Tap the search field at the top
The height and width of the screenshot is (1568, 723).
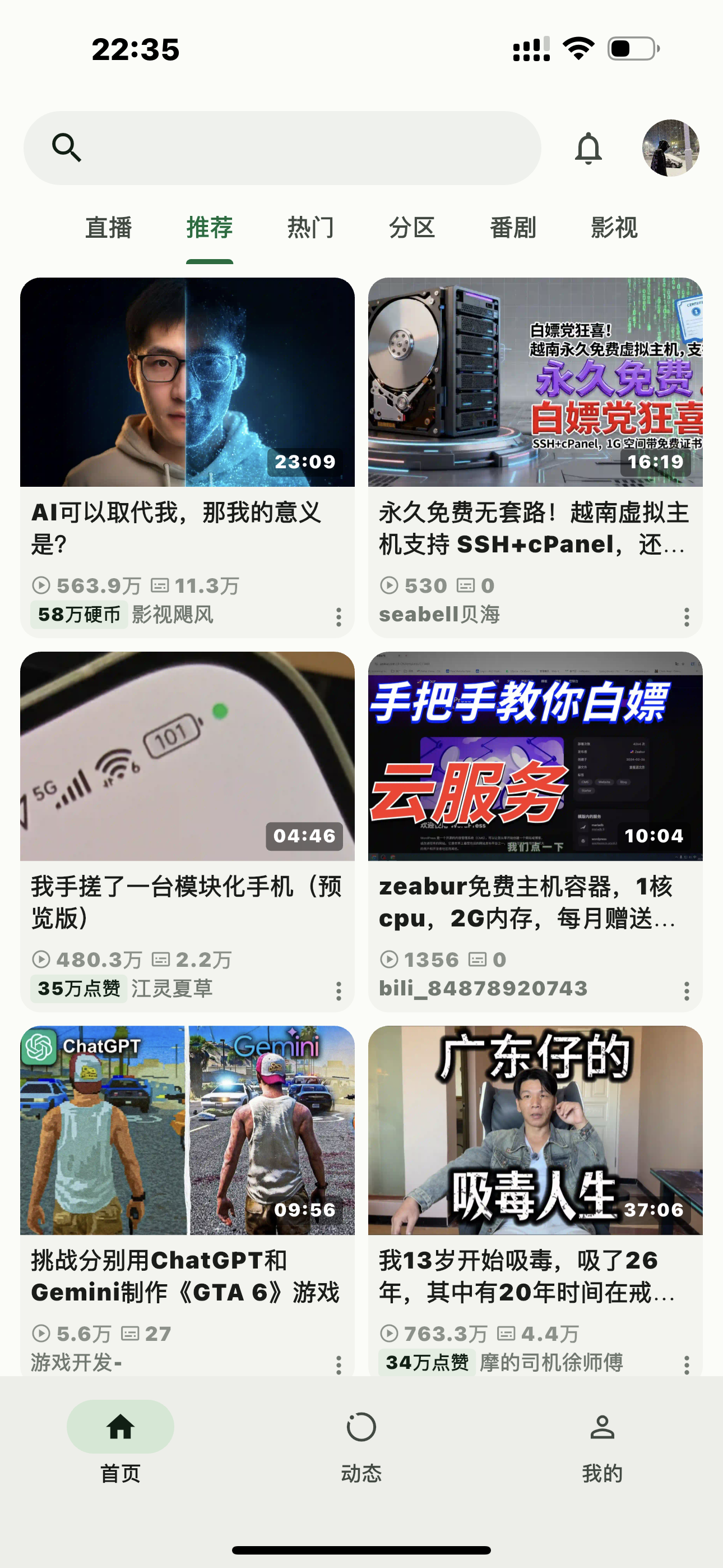pyautogui.click(x=281, y=148)
